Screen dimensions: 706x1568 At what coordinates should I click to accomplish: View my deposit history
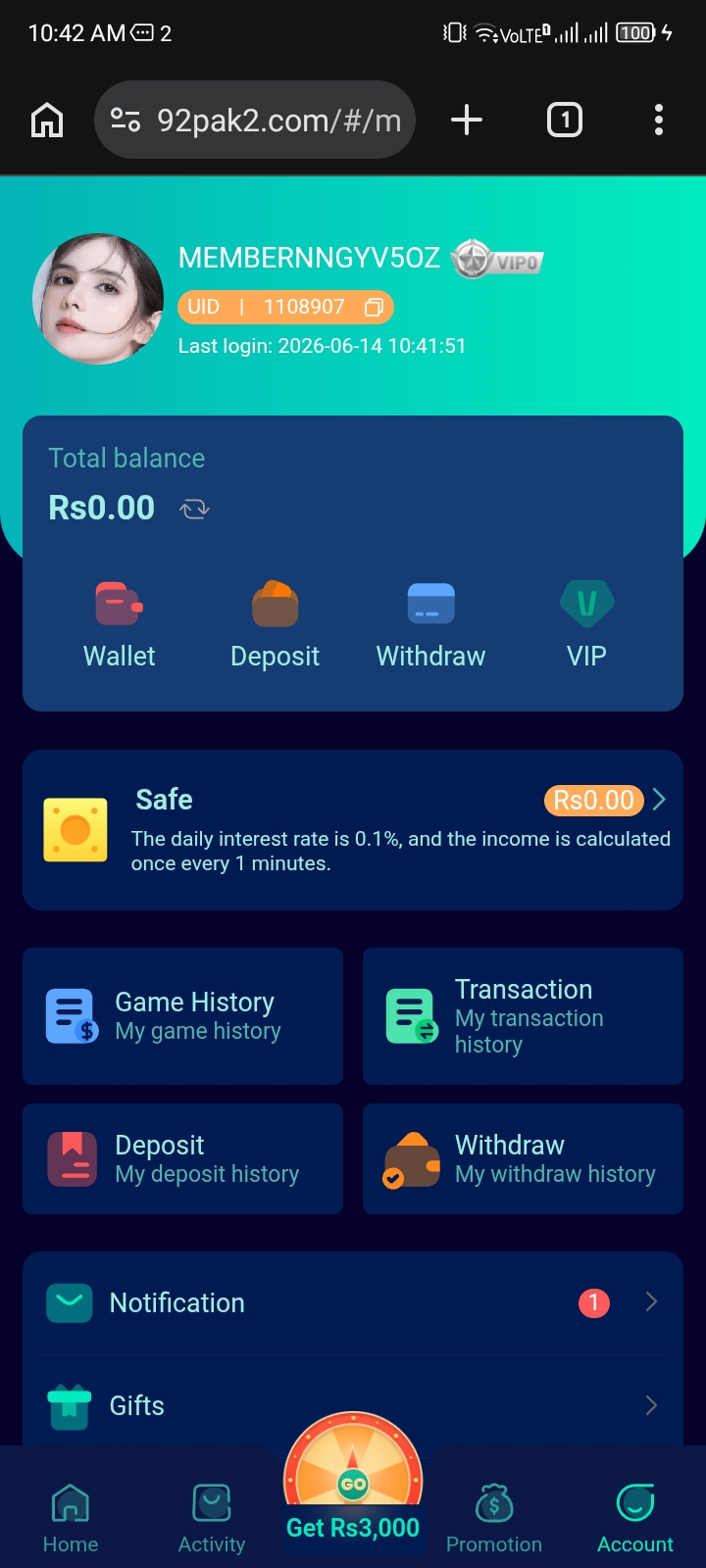(x=183, y=1159)
